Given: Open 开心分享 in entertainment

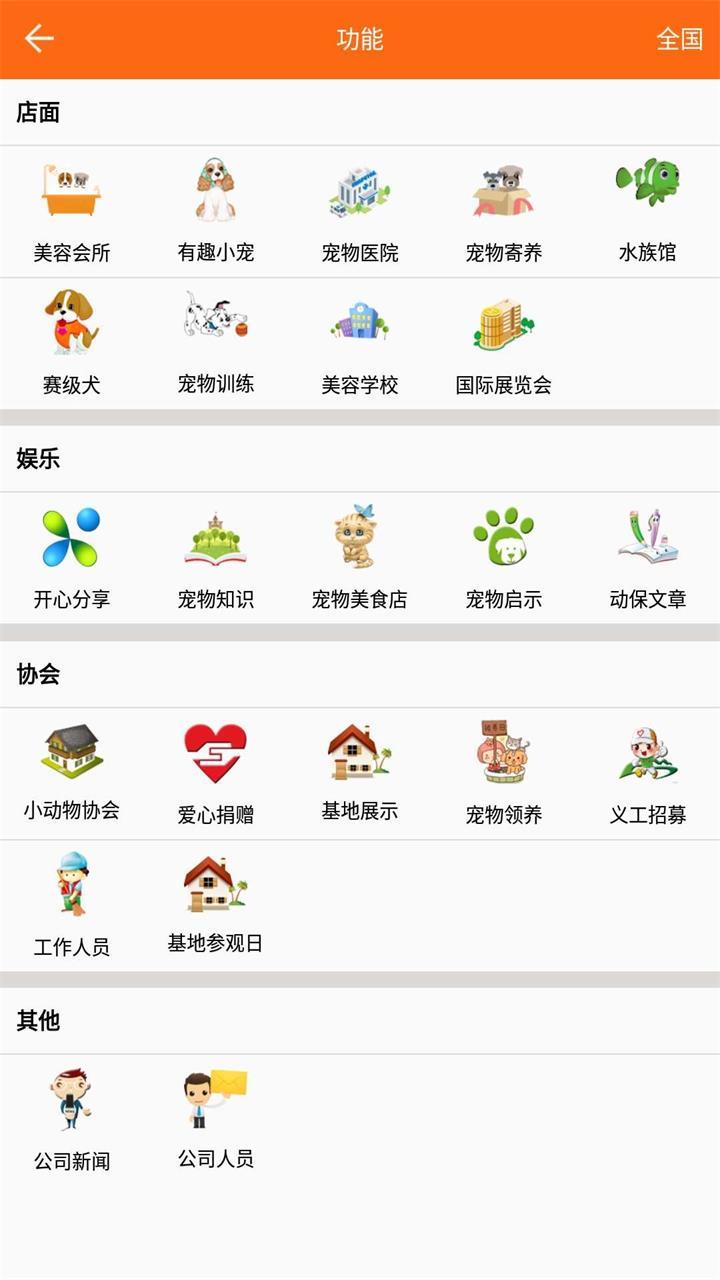Looking at the screenshot, I should tap(72, 557).
